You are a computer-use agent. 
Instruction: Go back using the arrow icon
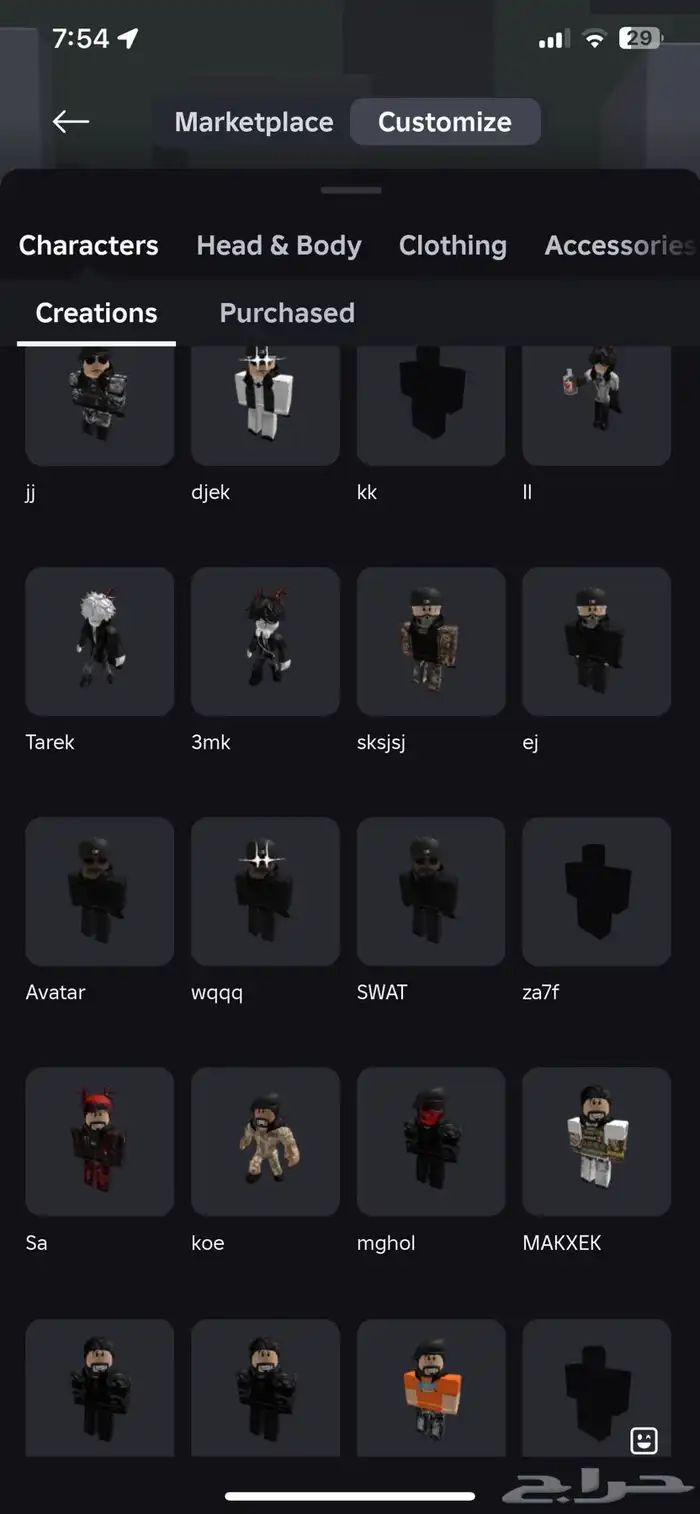pyautogui.click(x=71, y=122)
